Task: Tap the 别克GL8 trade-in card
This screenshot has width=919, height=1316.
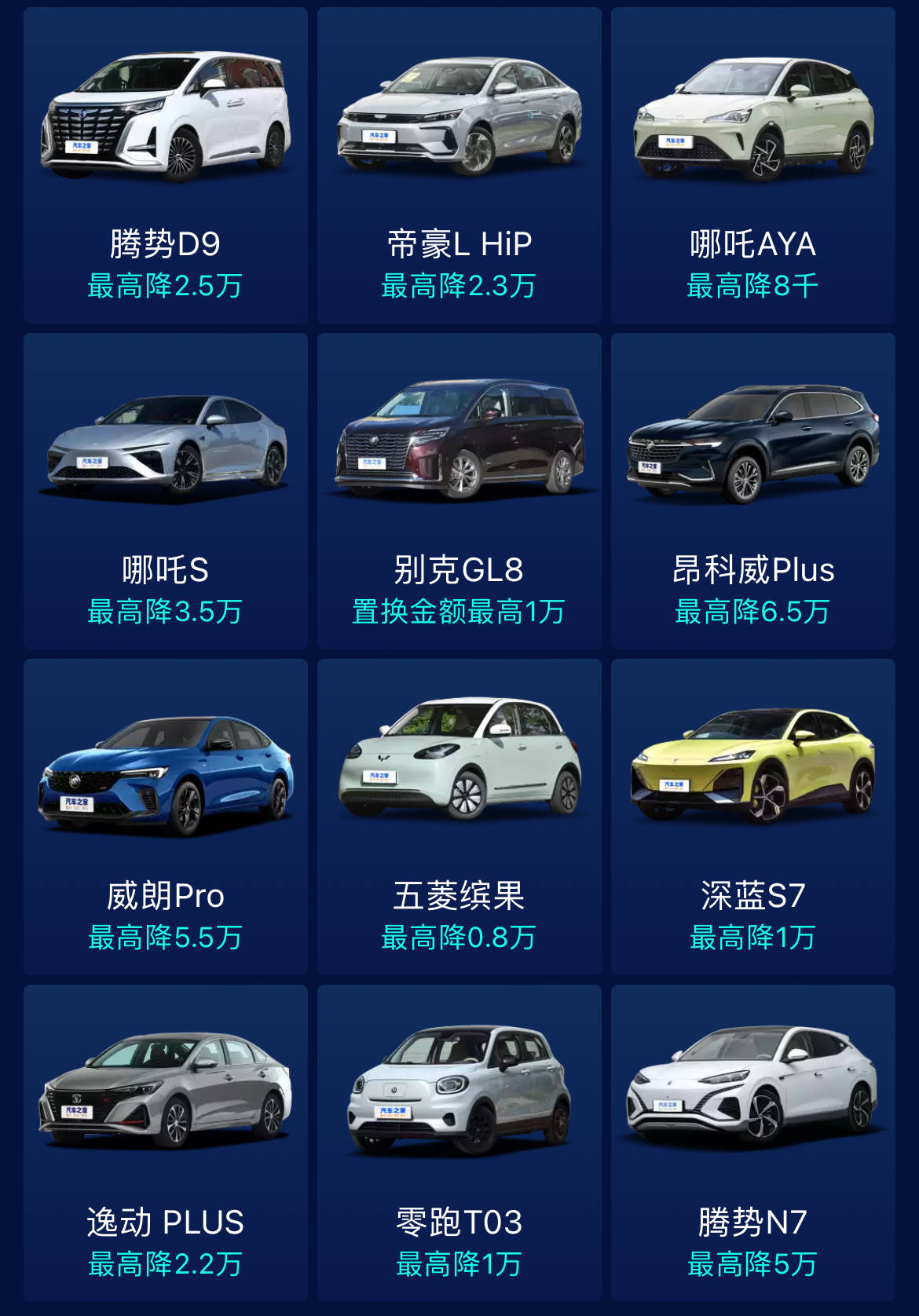Action: 459,491
